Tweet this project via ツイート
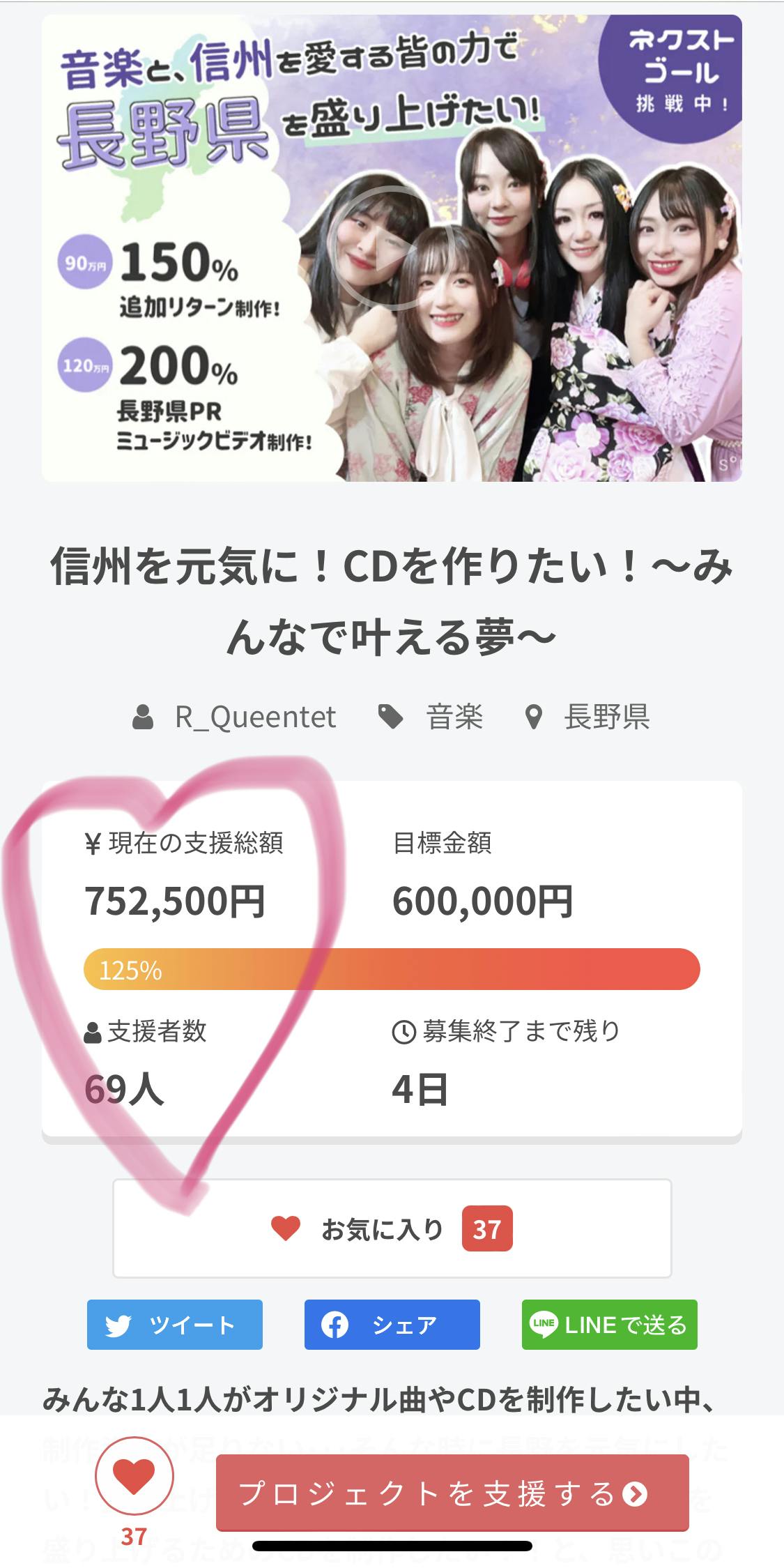 (175, 1325)
